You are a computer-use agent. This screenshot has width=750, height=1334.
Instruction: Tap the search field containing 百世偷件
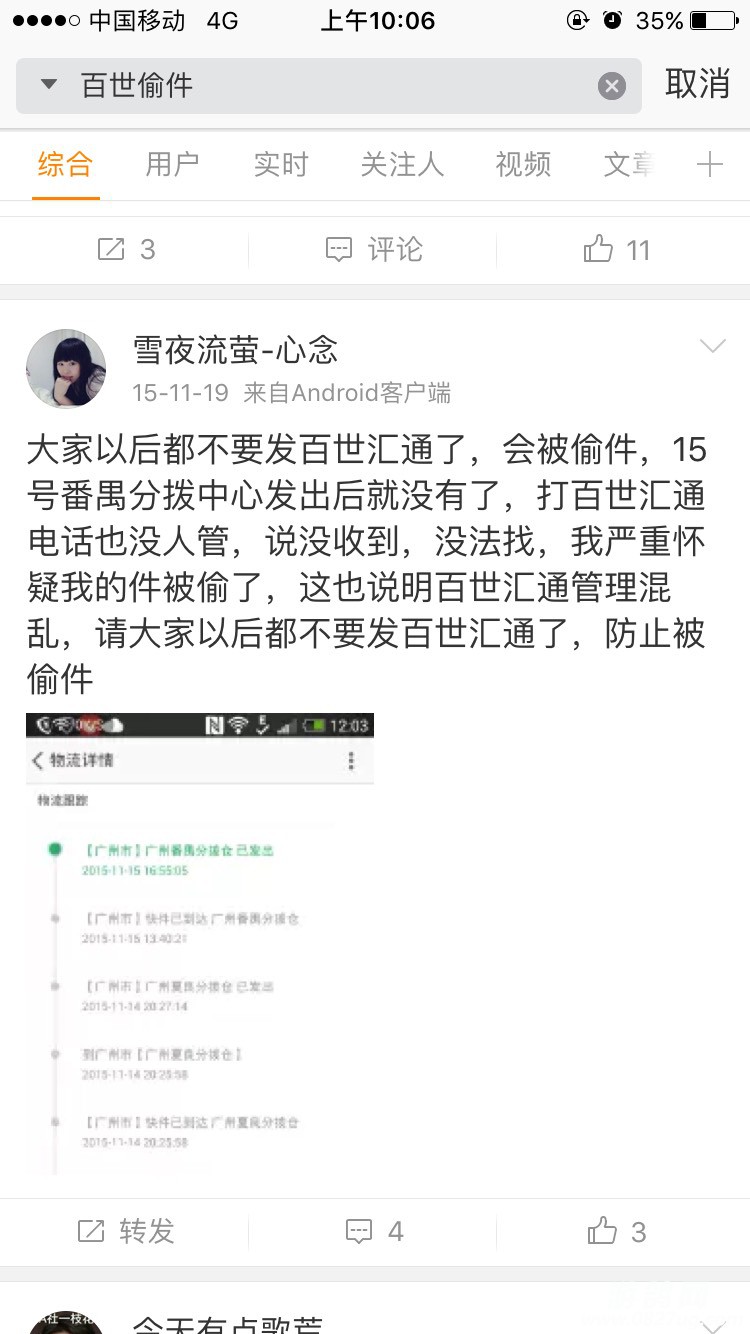330,86
